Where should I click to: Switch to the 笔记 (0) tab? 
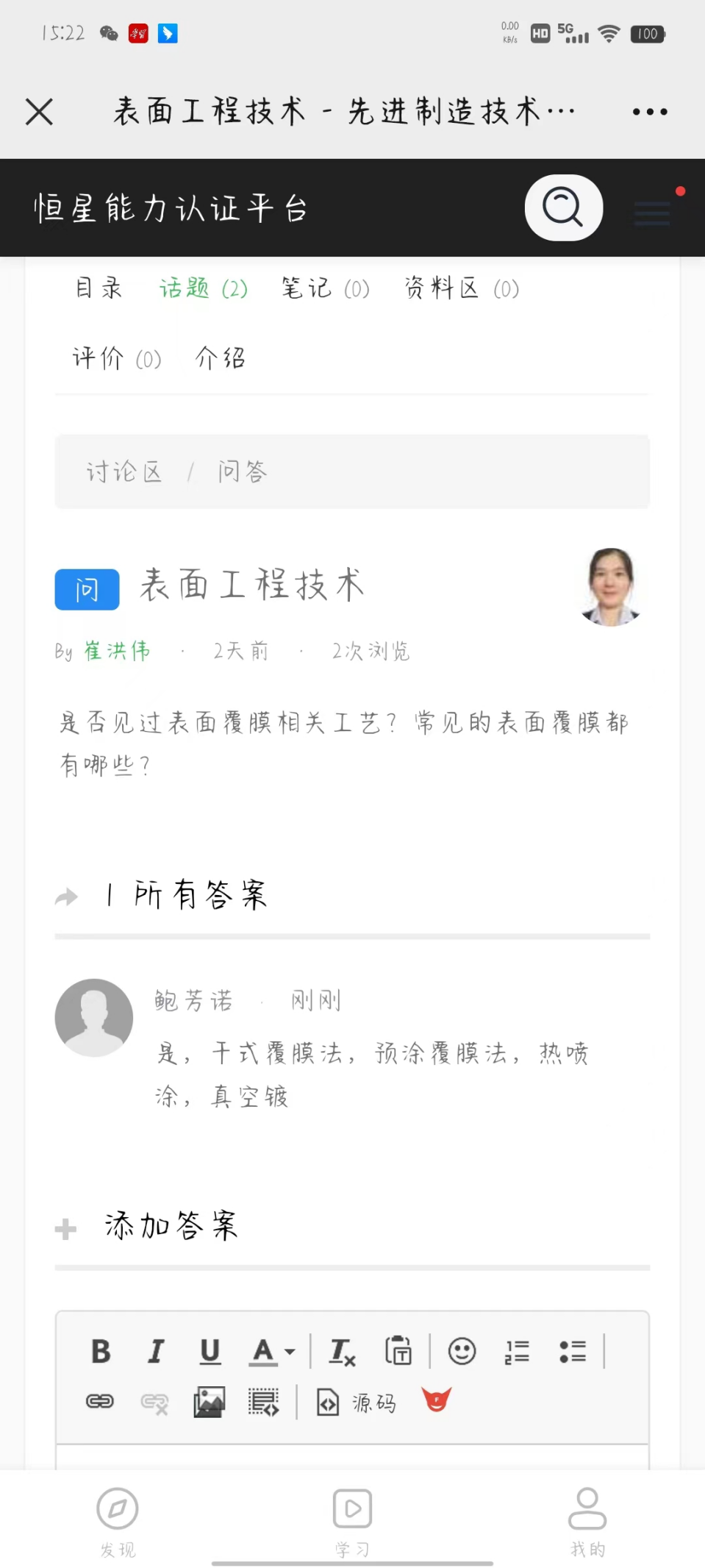pyautogui.click(x=325, y=288)
